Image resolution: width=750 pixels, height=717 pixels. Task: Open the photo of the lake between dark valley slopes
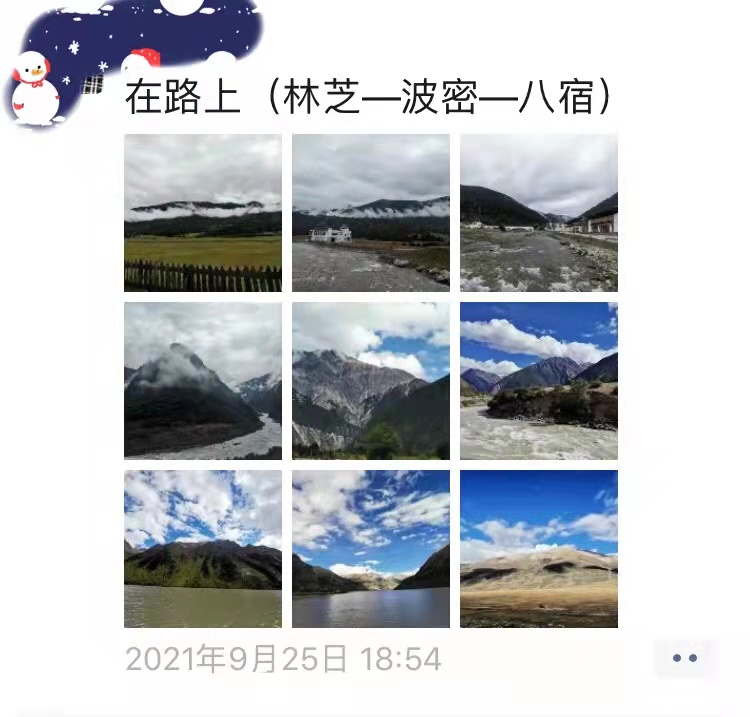[x=371, y=549]
